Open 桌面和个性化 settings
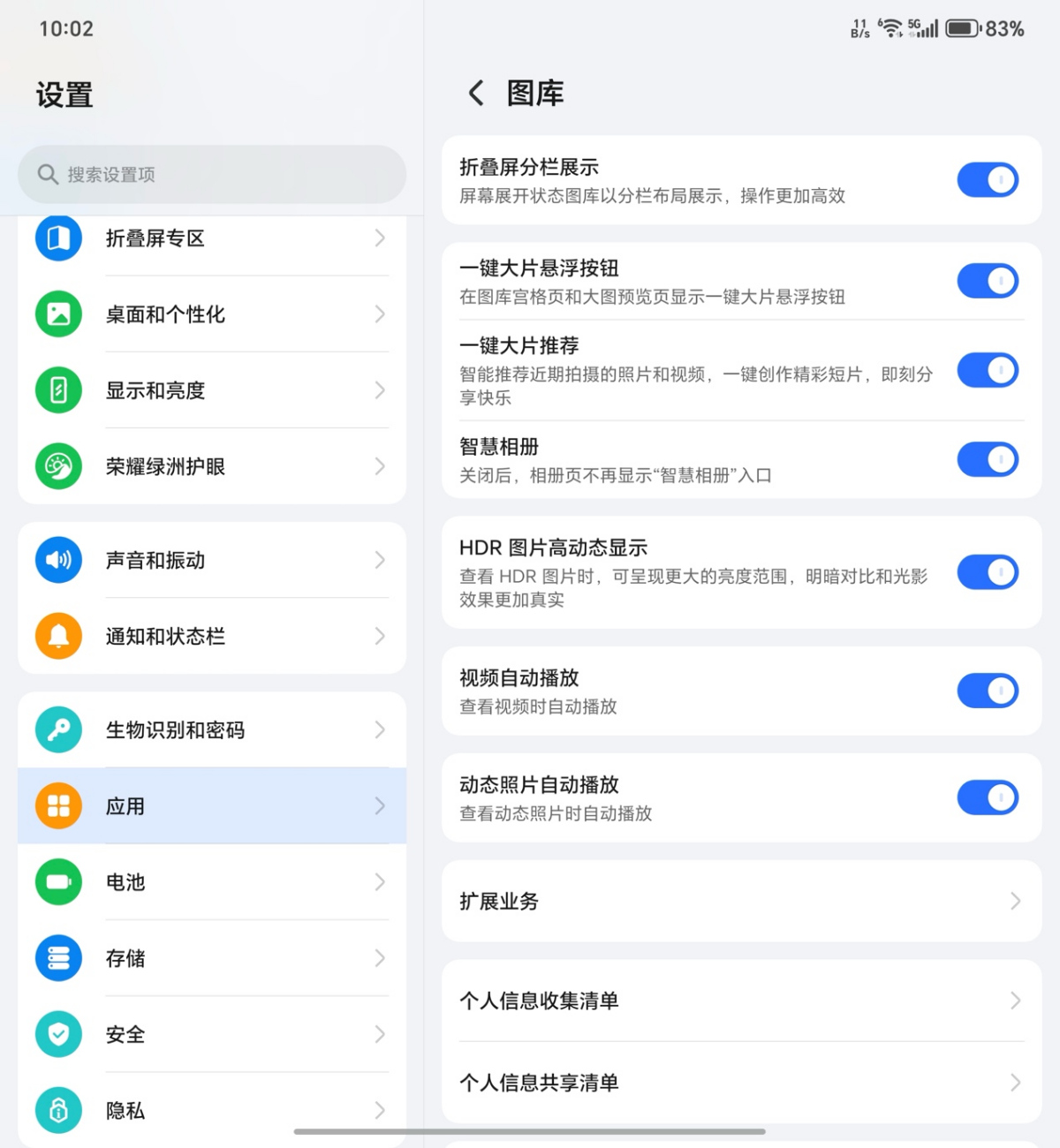The image size is (1060, 1148). click(212, 314)
